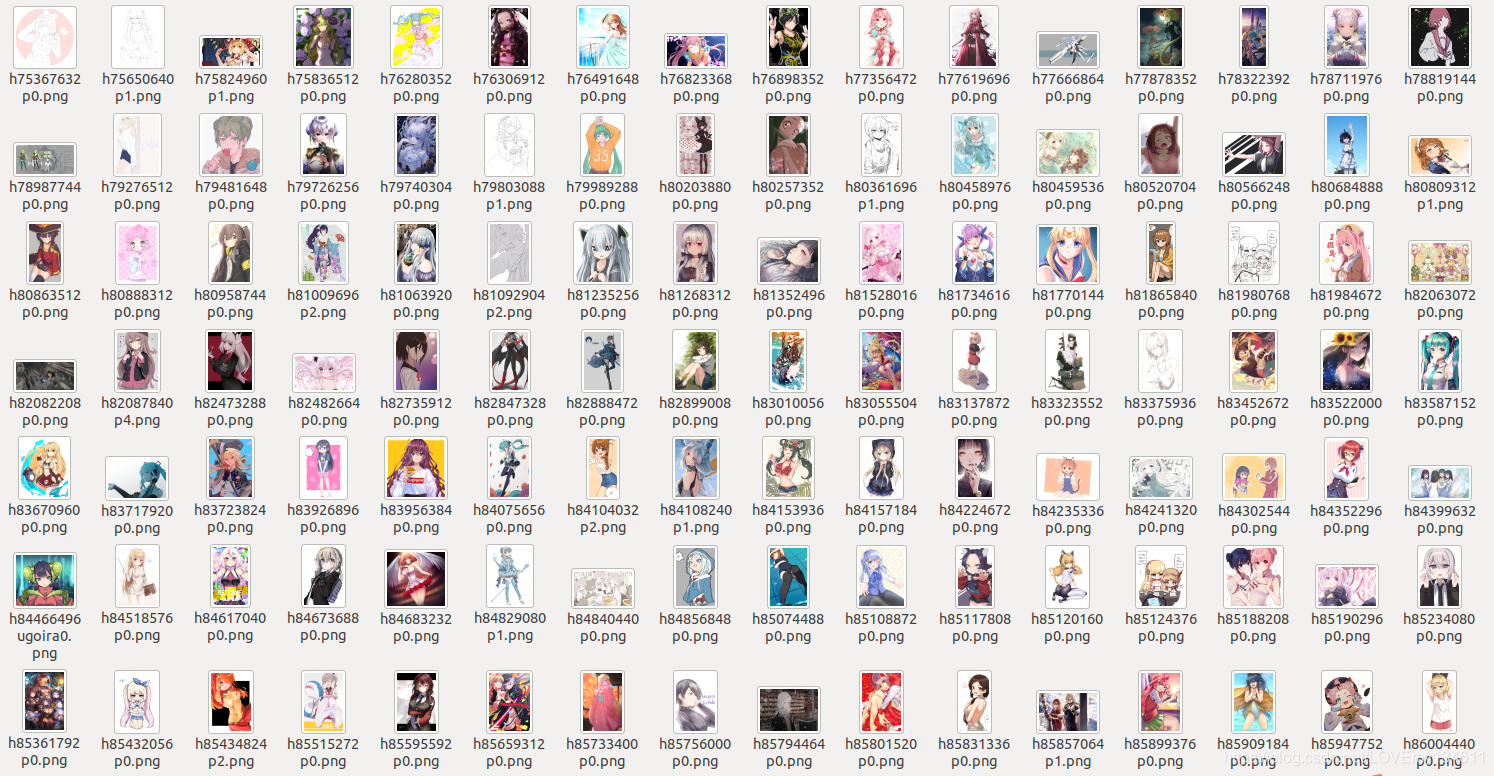Select h83522000p0.png thumbnail

[1346, 361]
